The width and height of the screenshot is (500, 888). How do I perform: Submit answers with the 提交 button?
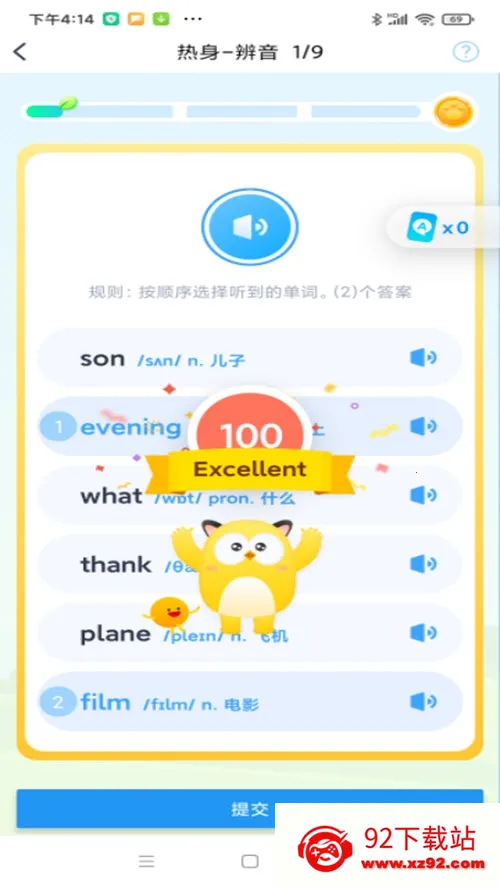[x=250, y=809]
